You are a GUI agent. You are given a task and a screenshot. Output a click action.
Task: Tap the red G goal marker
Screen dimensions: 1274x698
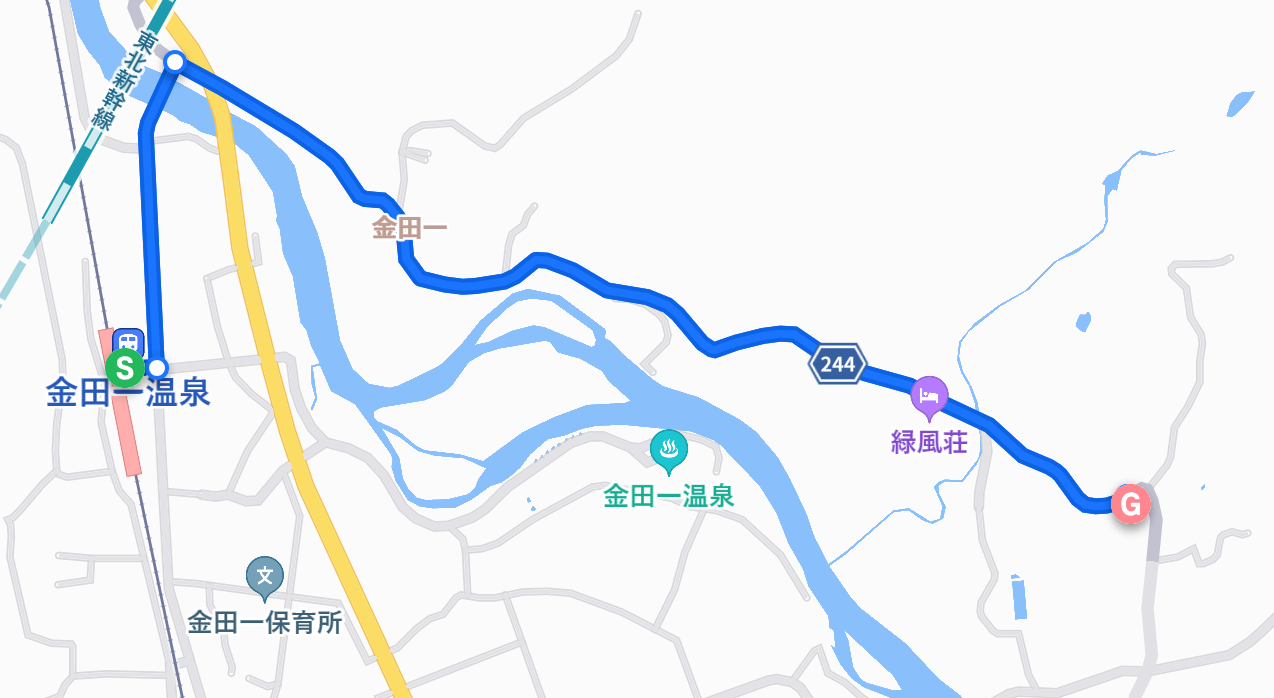[x=1130, y=504]
